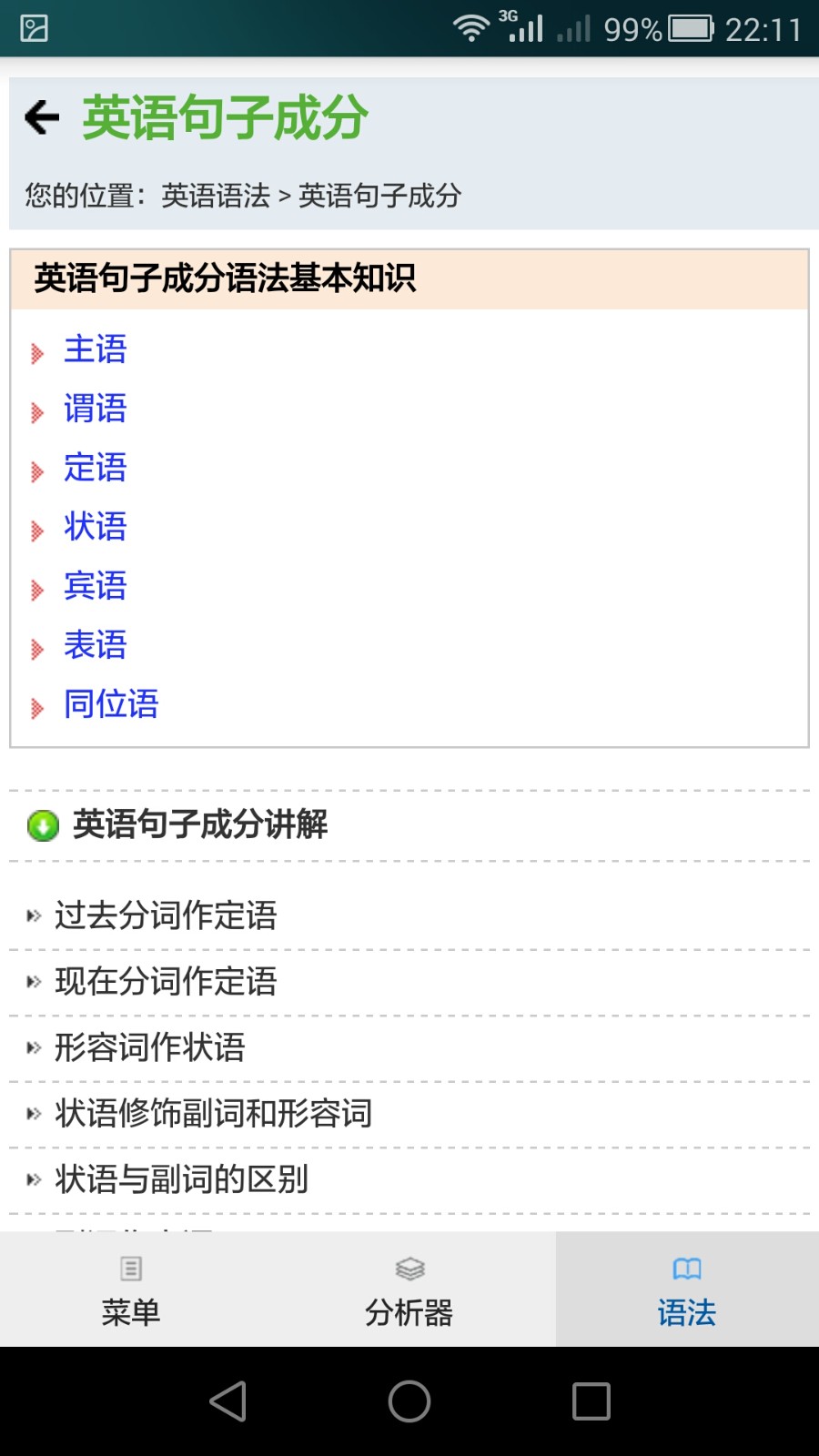The width and height of the screenshot is (819, 1456).
Task: Expand the 英语句子成分讲解 section
Action: [202, 826]
